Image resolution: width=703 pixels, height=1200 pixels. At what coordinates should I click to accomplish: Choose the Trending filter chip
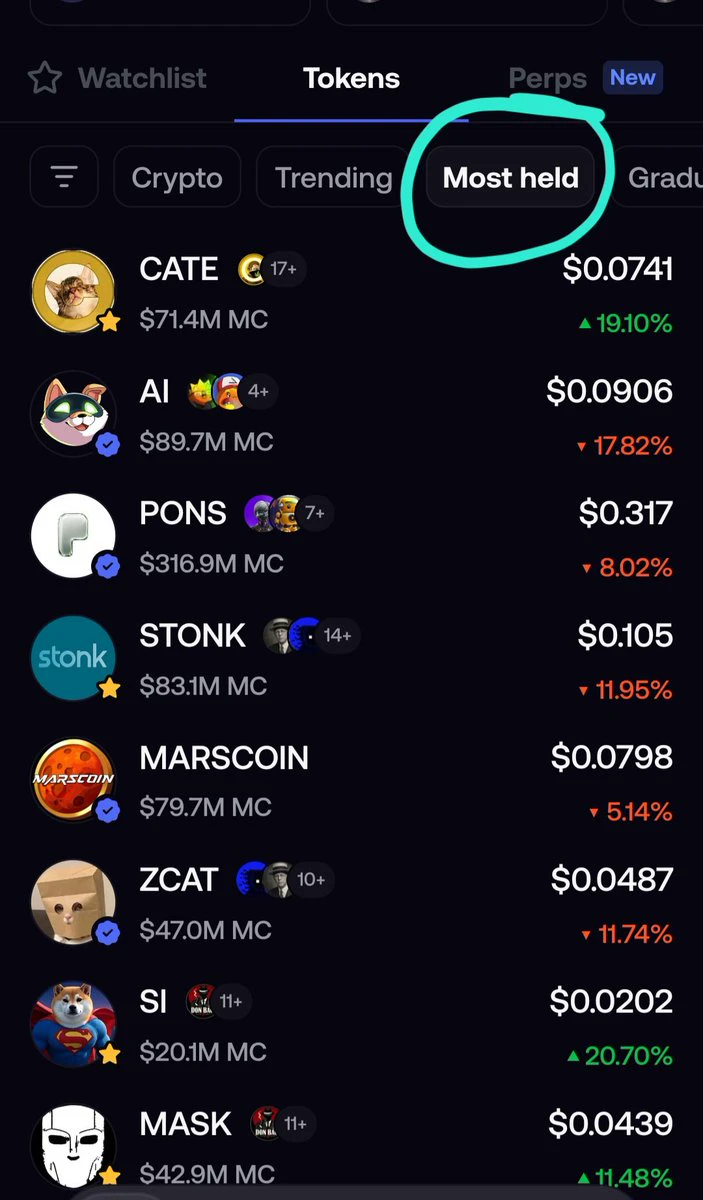pos(333,178)
